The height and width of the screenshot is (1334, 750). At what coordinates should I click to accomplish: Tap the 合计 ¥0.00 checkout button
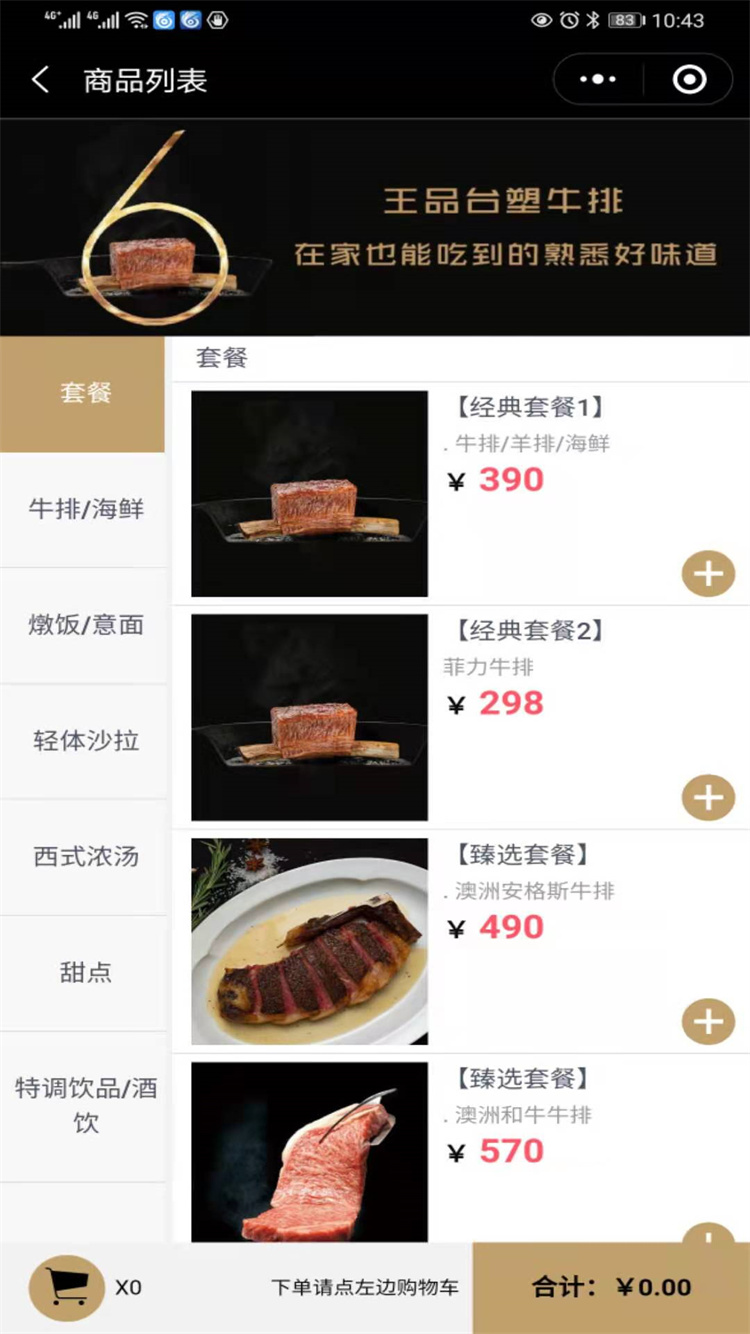[611, 1288]
